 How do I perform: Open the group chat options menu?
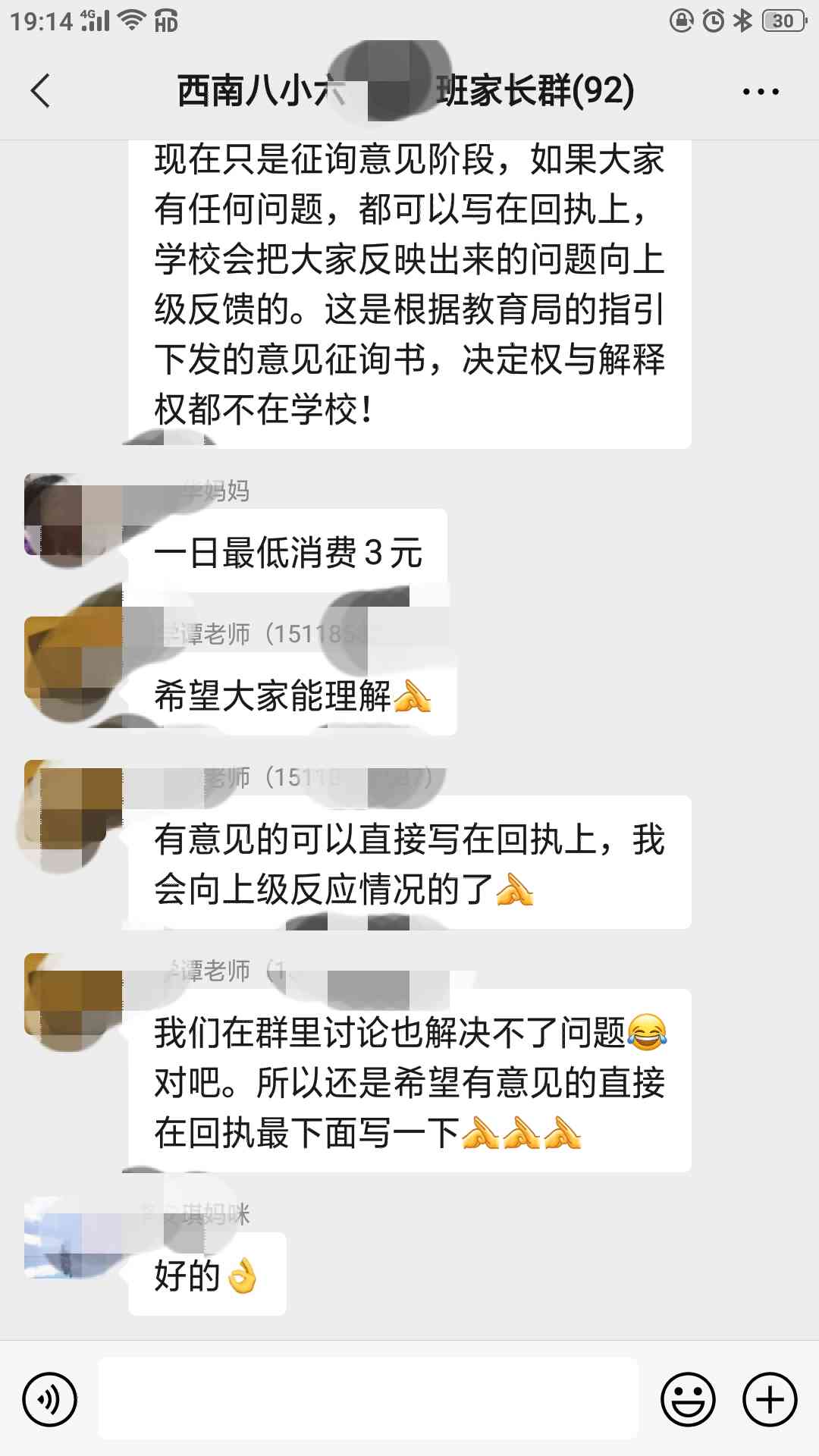point(761,92)
